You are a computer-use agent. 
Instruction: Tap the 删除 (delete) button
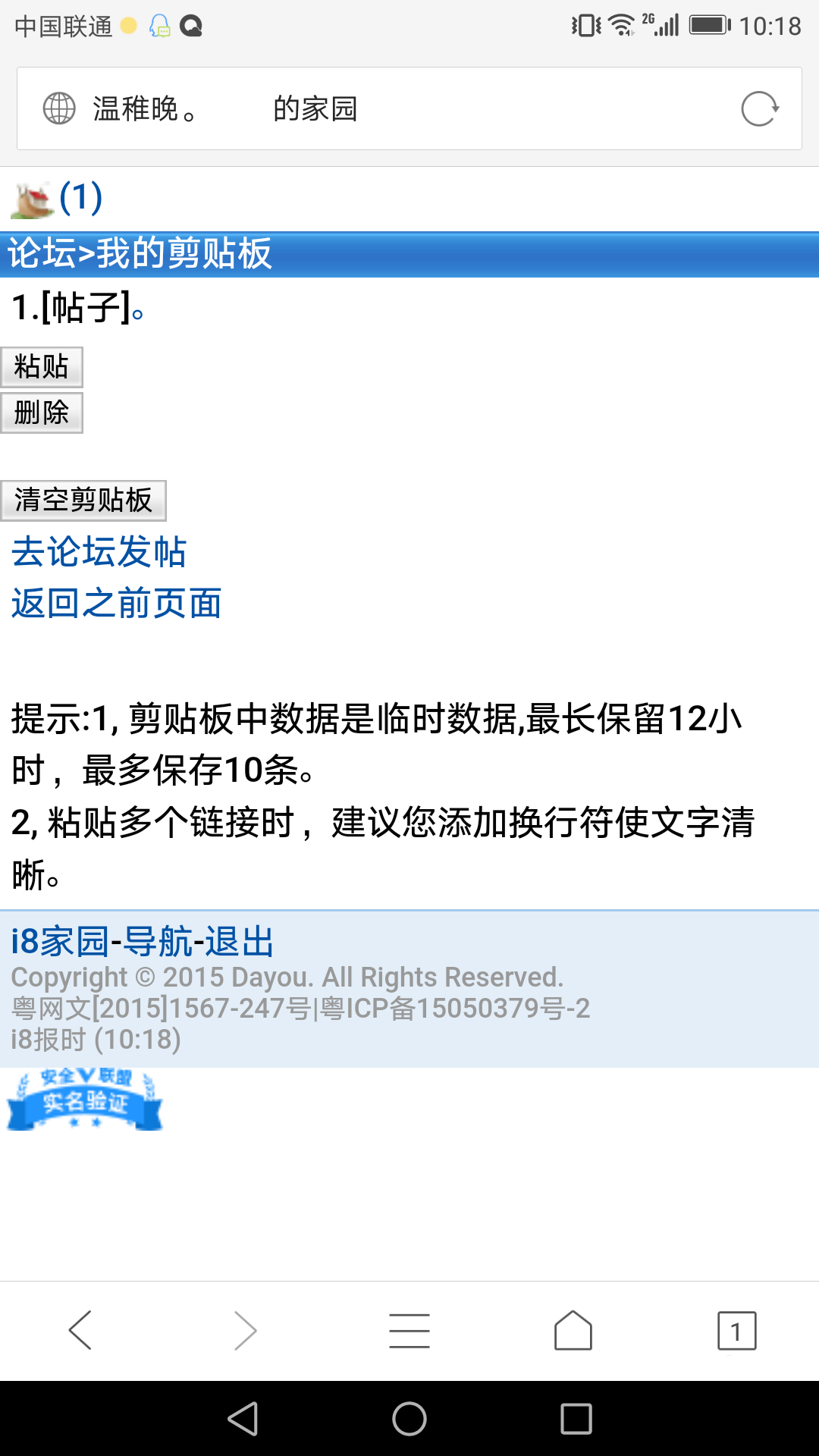pyautogui.click(x=42, y=413)
